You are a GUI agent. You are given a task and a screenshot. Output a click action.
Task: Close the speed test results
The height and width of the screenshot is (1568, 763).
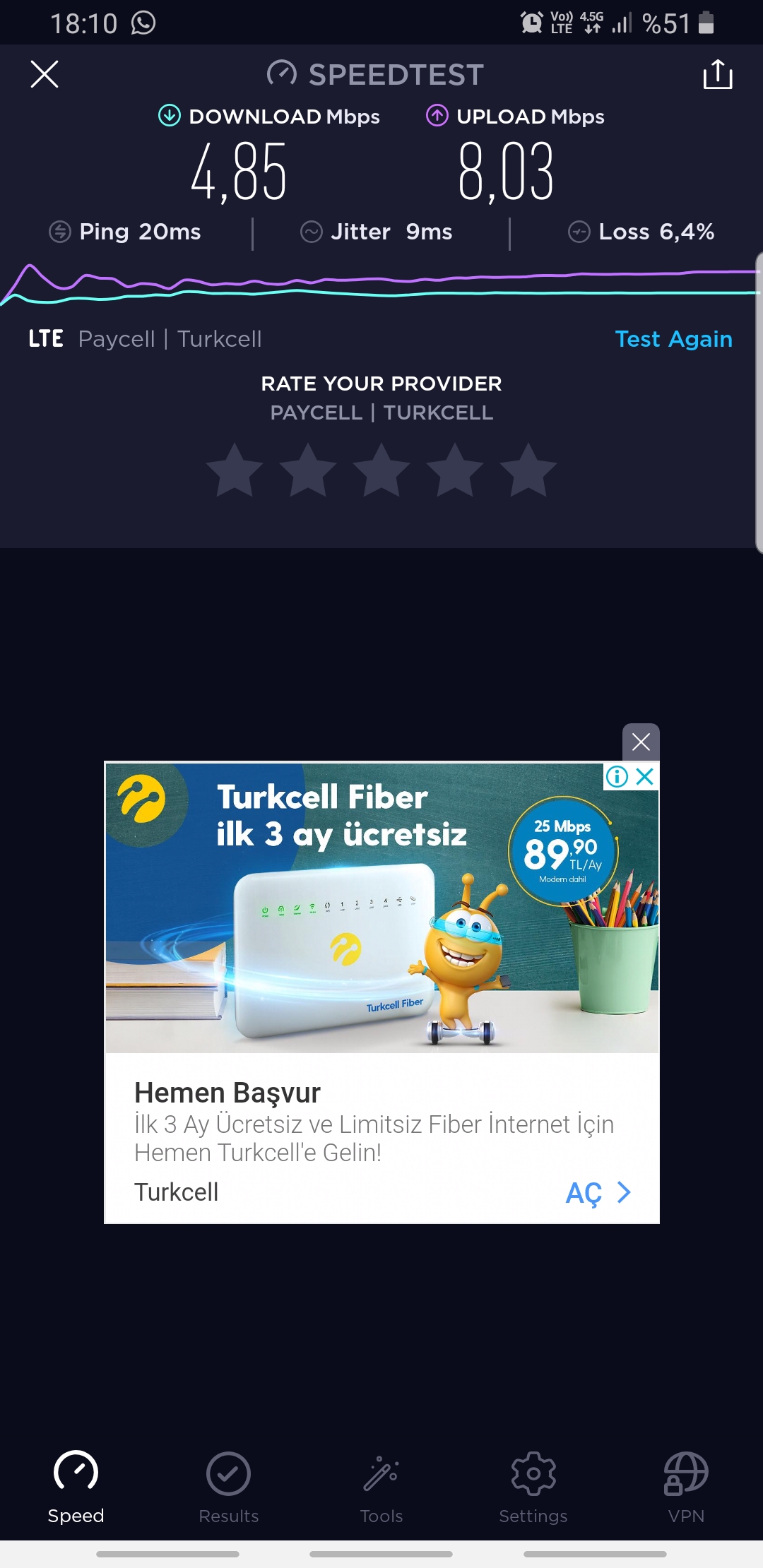click(45, 74)
